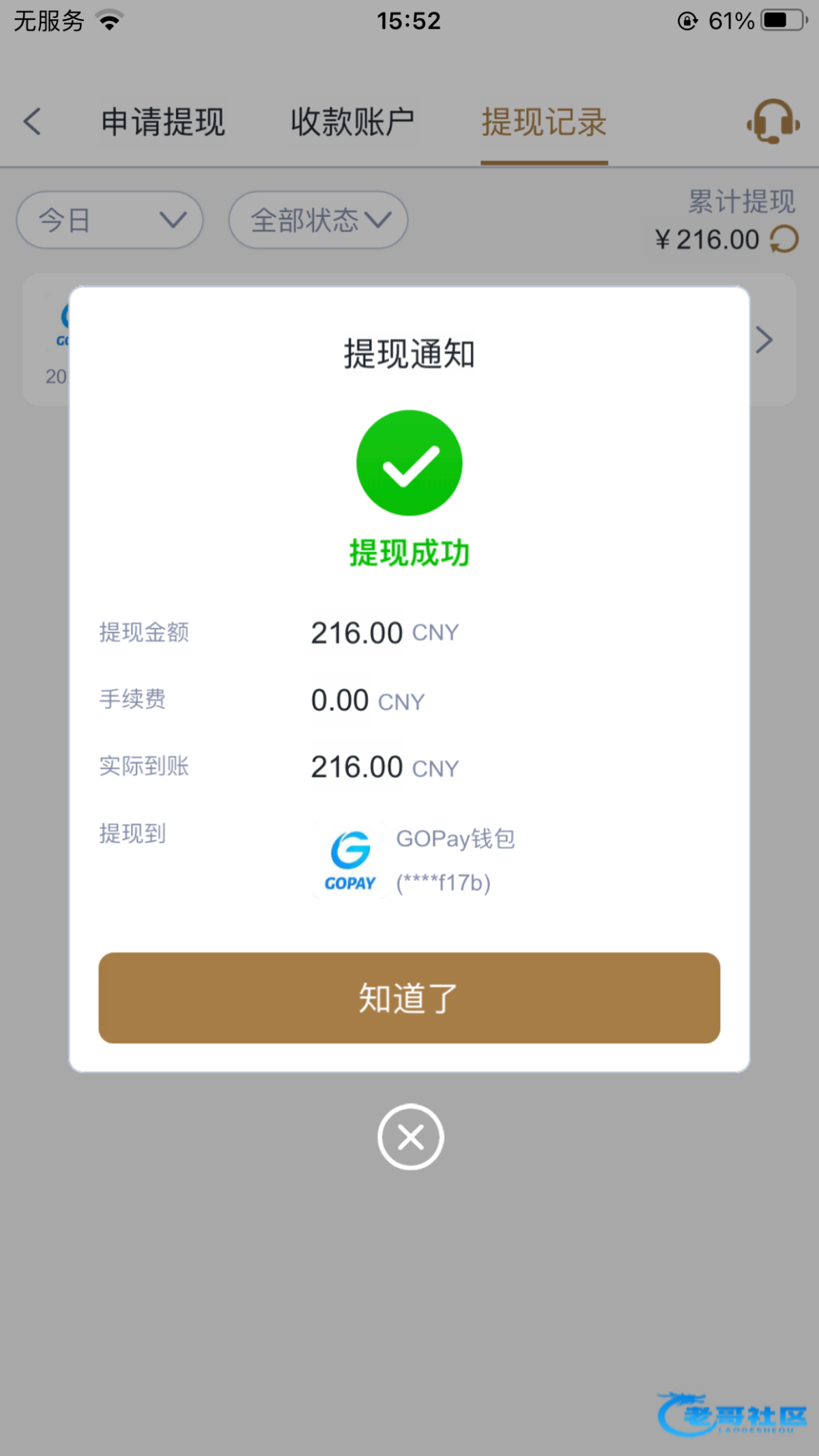Open the 全部状态 status filter
Screen dimensions: 819x1456
(318, 220)
